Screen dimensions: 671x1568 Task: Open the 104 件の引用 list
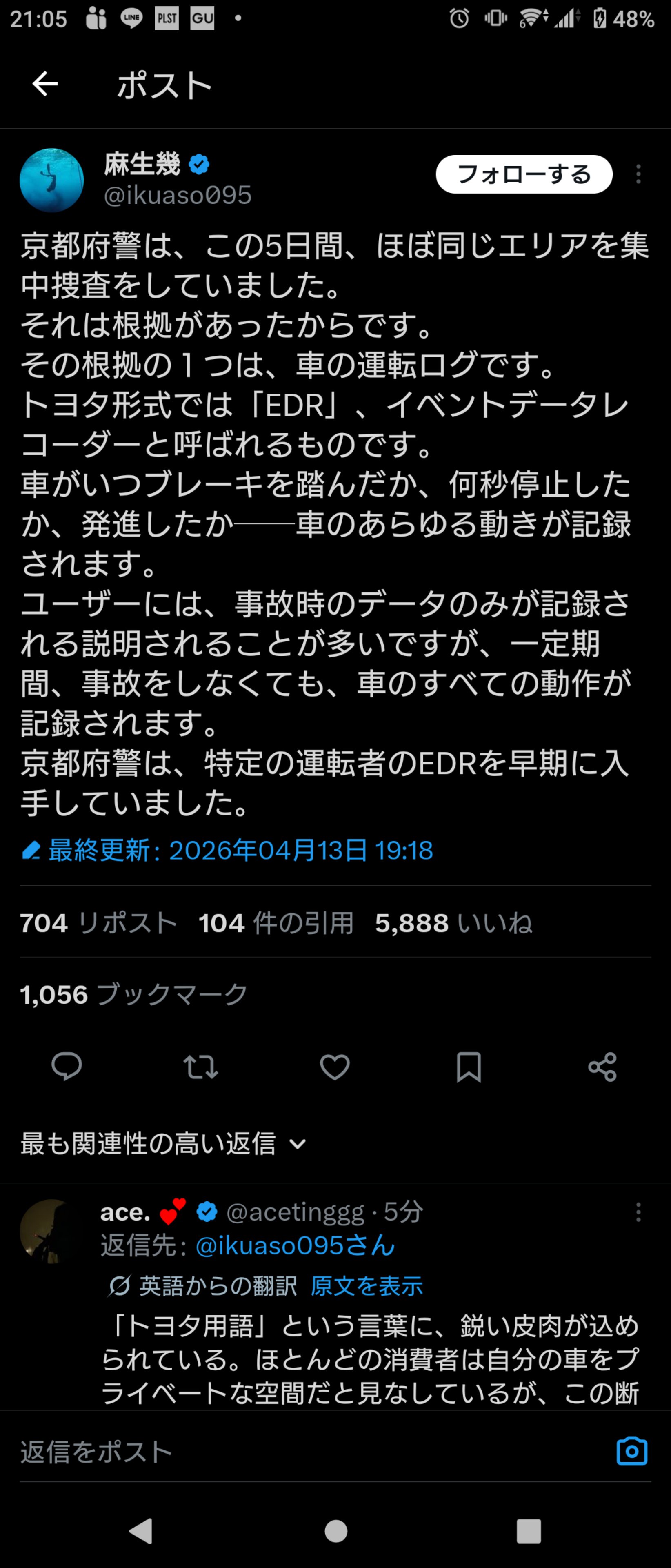pyautogui.click(x=276, y=923)
